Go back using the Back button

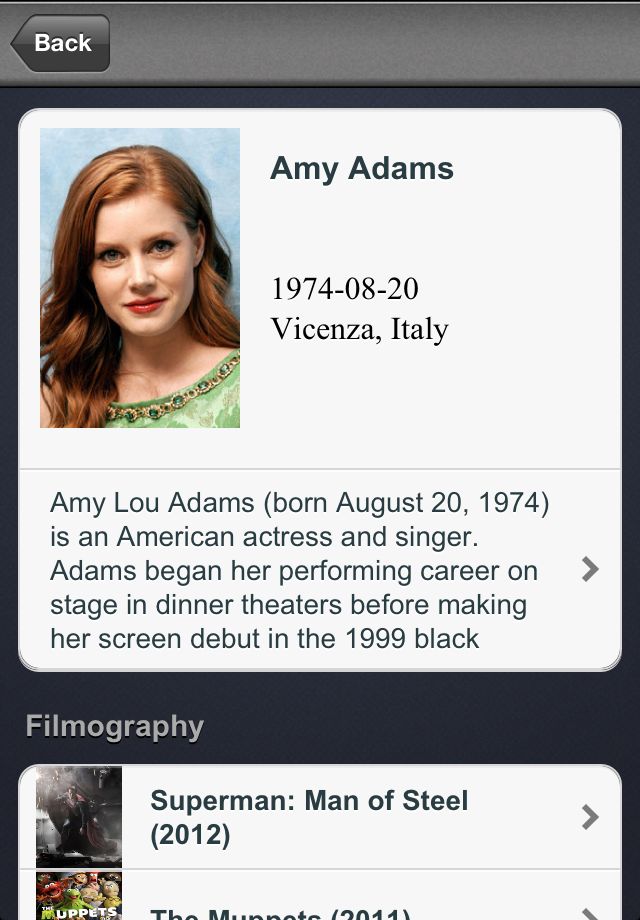60,43
